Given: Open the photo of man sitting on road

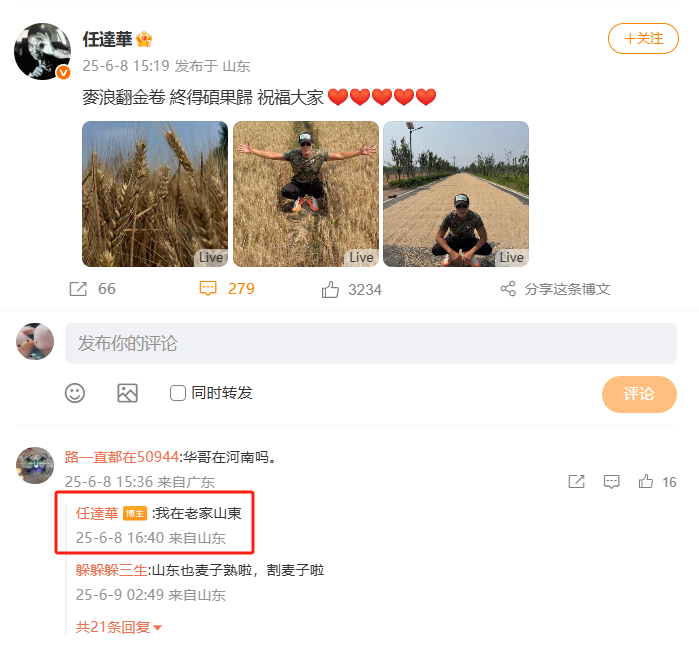Looking at the screenshot, I should tap(456, 194).
